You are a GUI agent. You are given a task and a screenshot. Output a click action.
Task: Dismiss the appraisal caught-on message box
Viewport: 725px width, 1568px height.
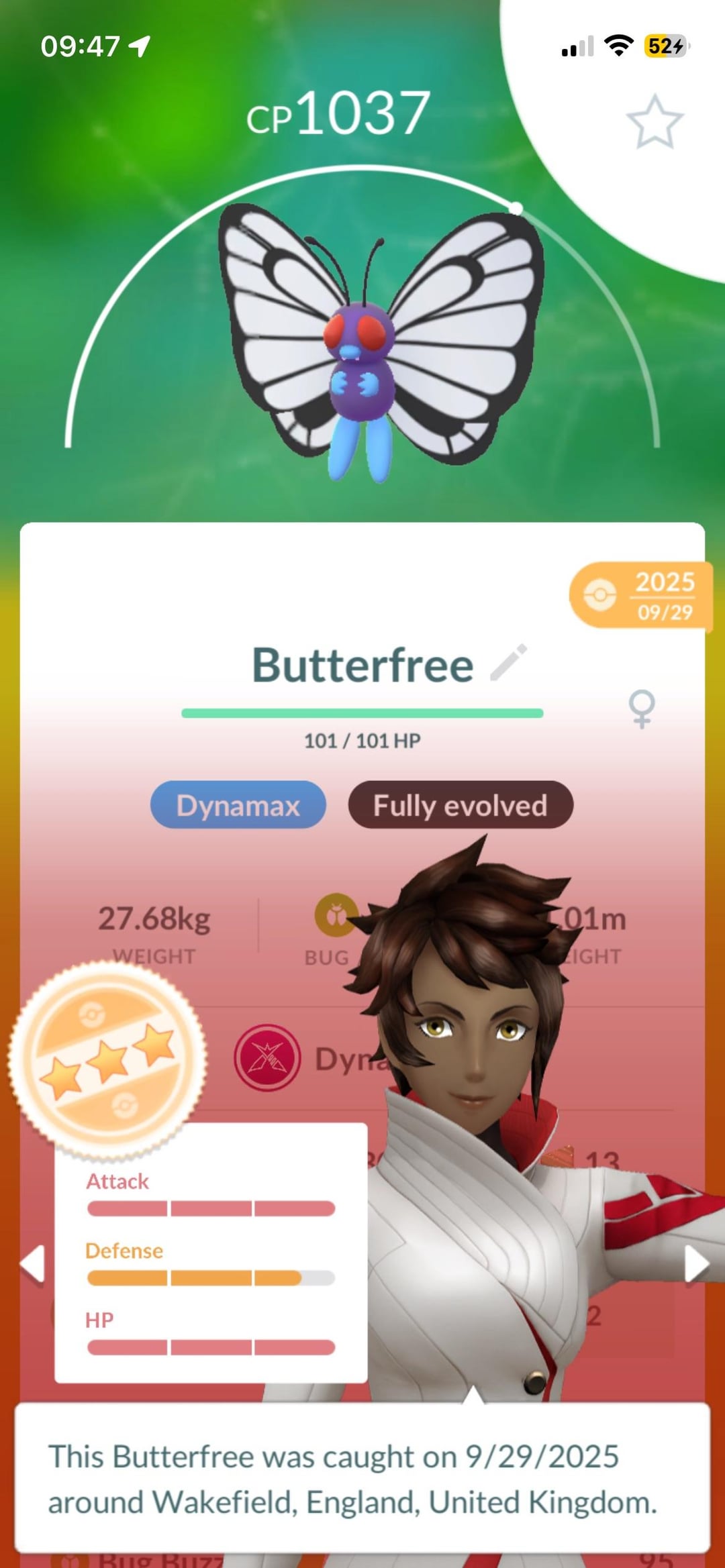[362, 1479]
